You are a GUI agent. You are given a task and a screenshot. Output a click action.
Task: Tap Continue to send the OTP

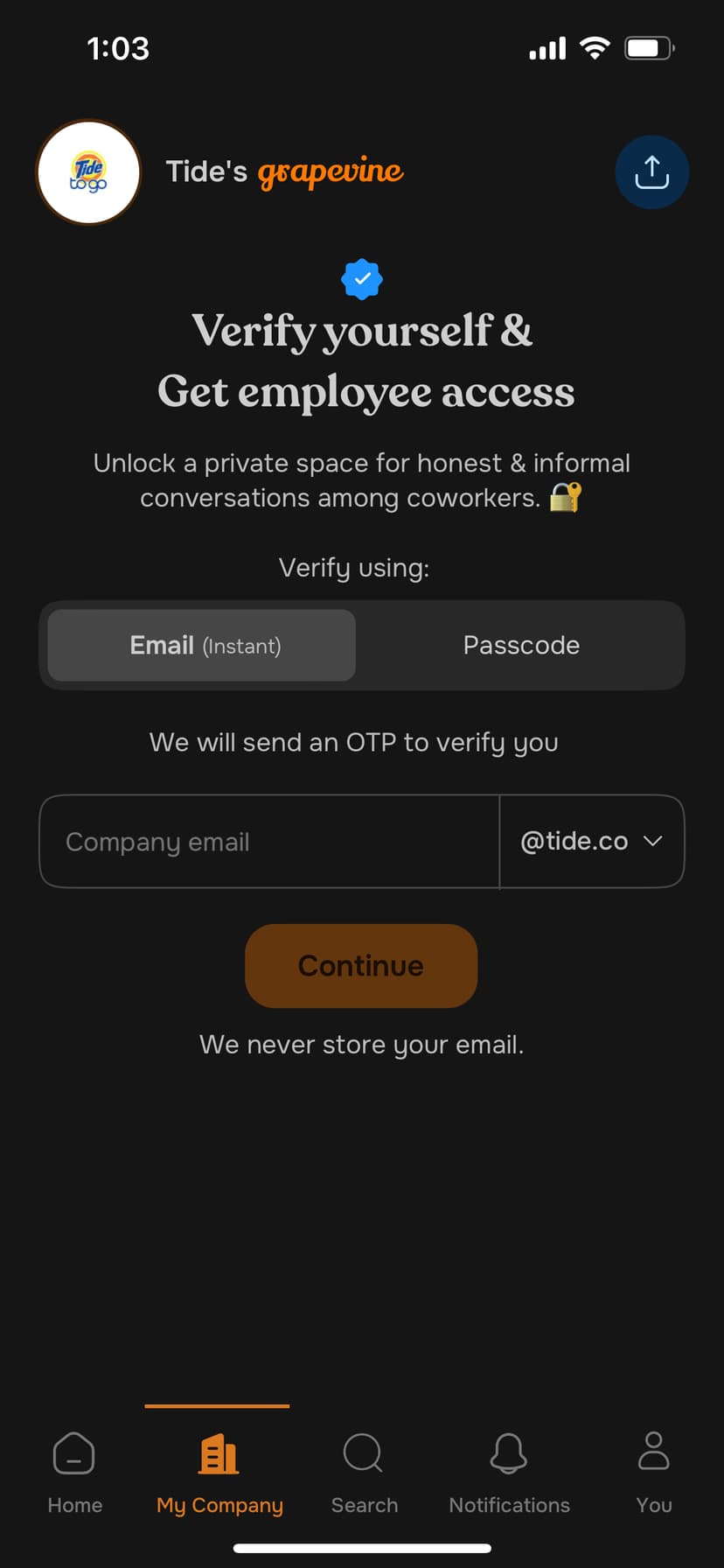(x=361, y=966)
